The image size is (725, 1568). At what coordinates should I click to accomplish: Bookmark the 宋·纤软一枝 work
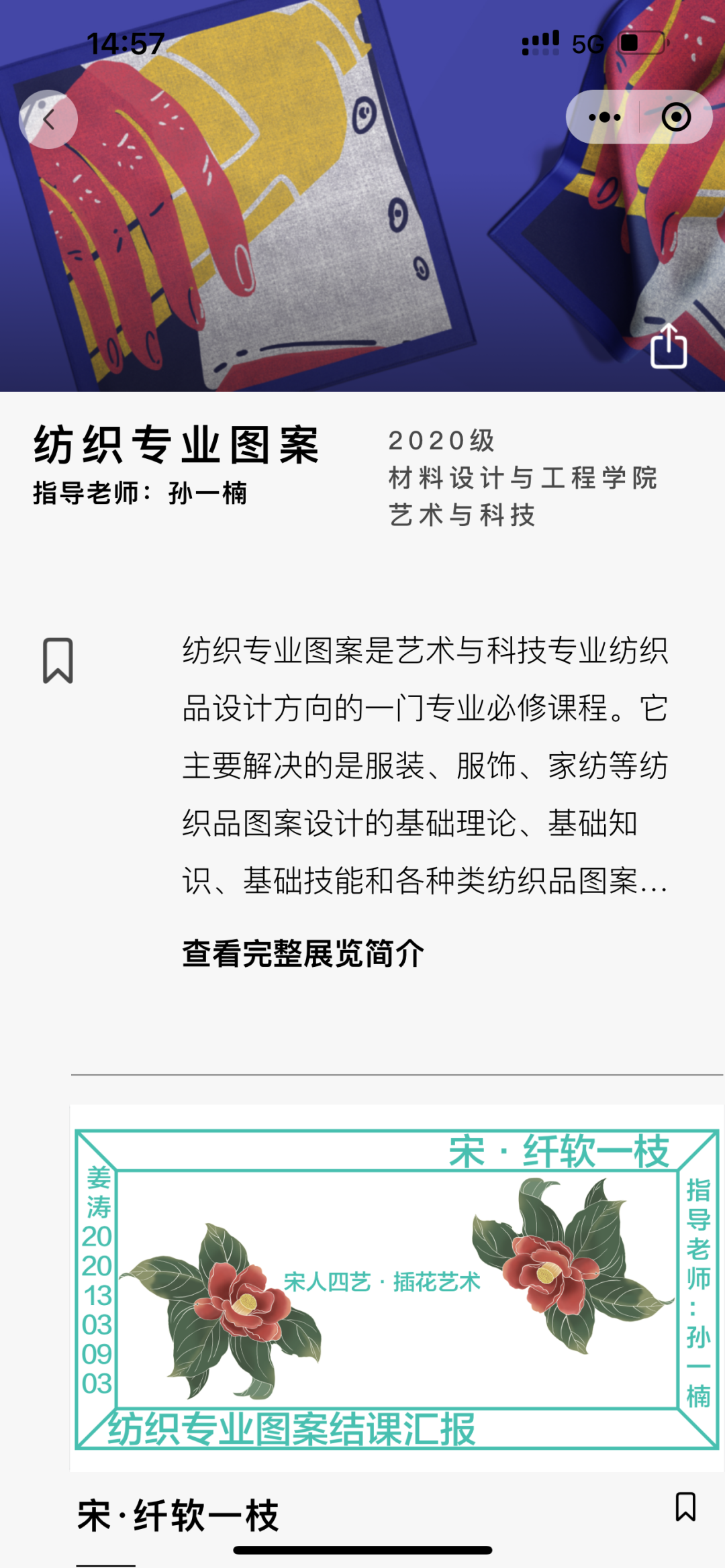click(685, 1506)
